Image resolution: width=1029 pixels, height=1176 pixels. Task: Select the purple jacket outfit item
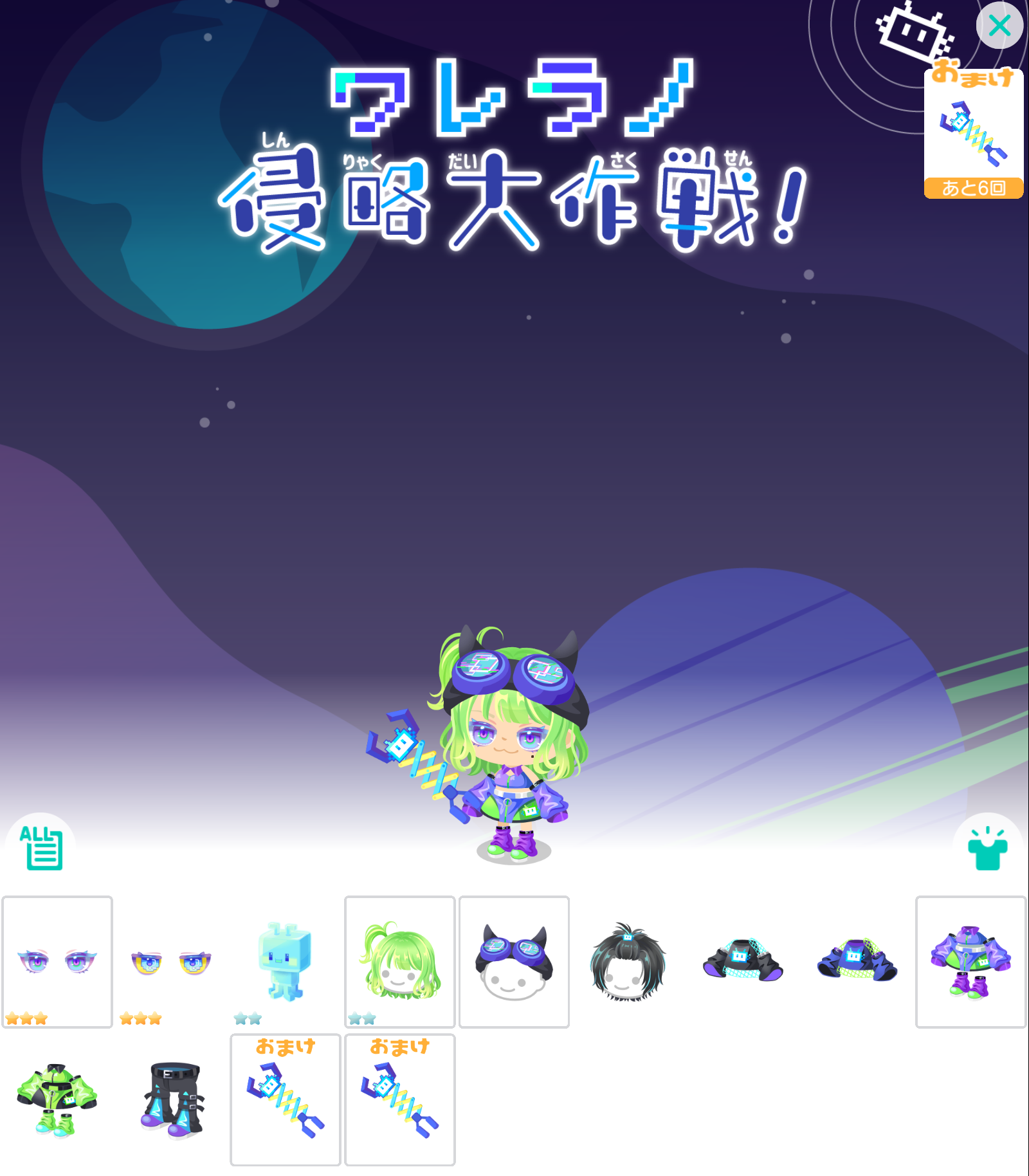[x=970, y=962]
